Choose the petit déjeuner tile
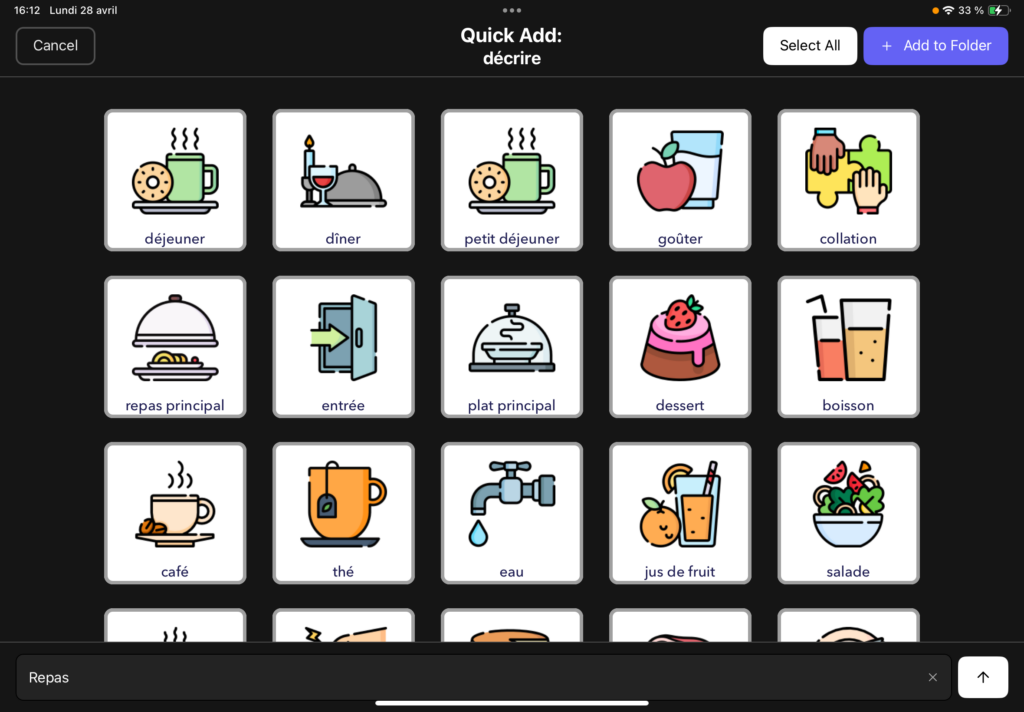Image resolution: width=1024 pixels, height=712 pixels. tap(511, 180)
